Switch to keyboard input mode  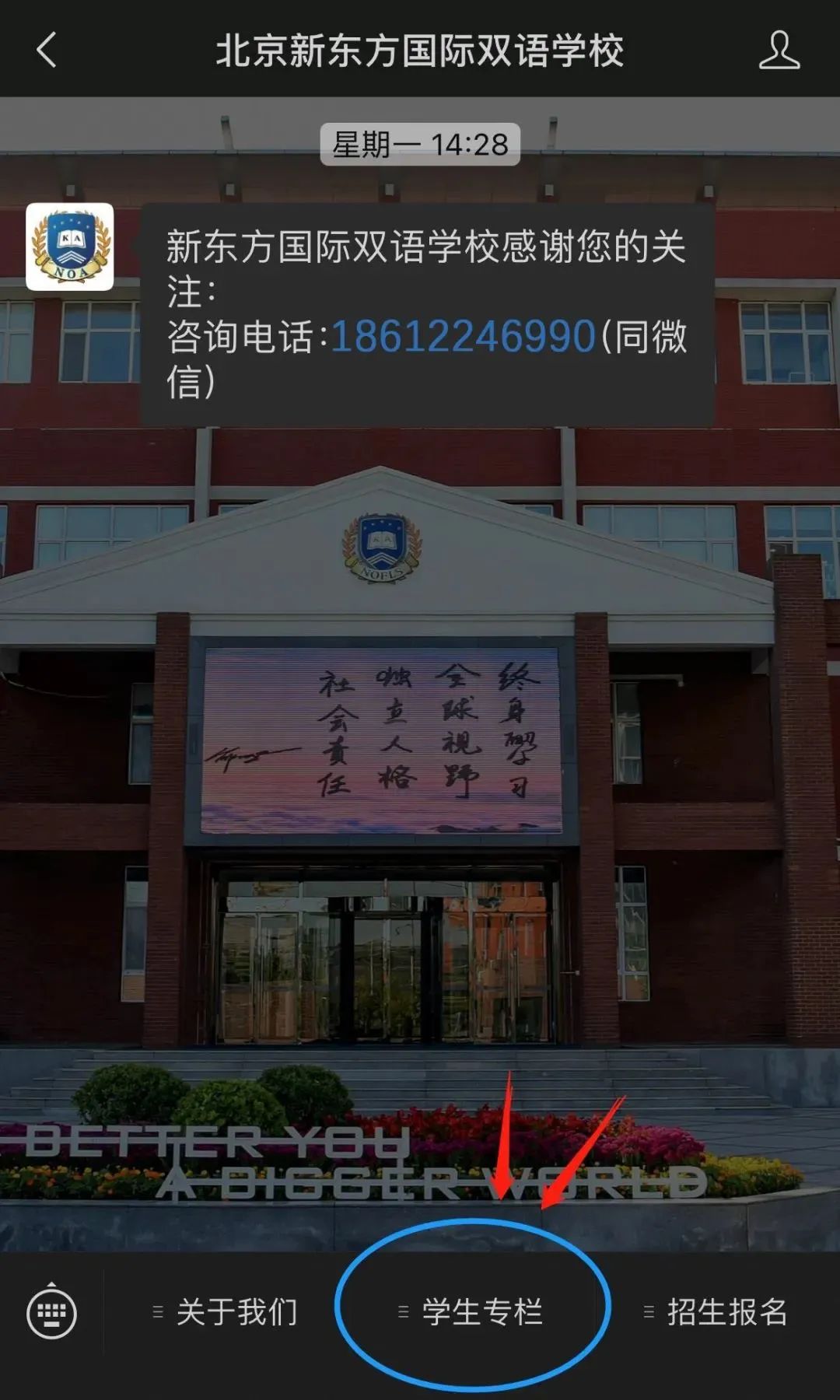click(x=51, y=1313)
